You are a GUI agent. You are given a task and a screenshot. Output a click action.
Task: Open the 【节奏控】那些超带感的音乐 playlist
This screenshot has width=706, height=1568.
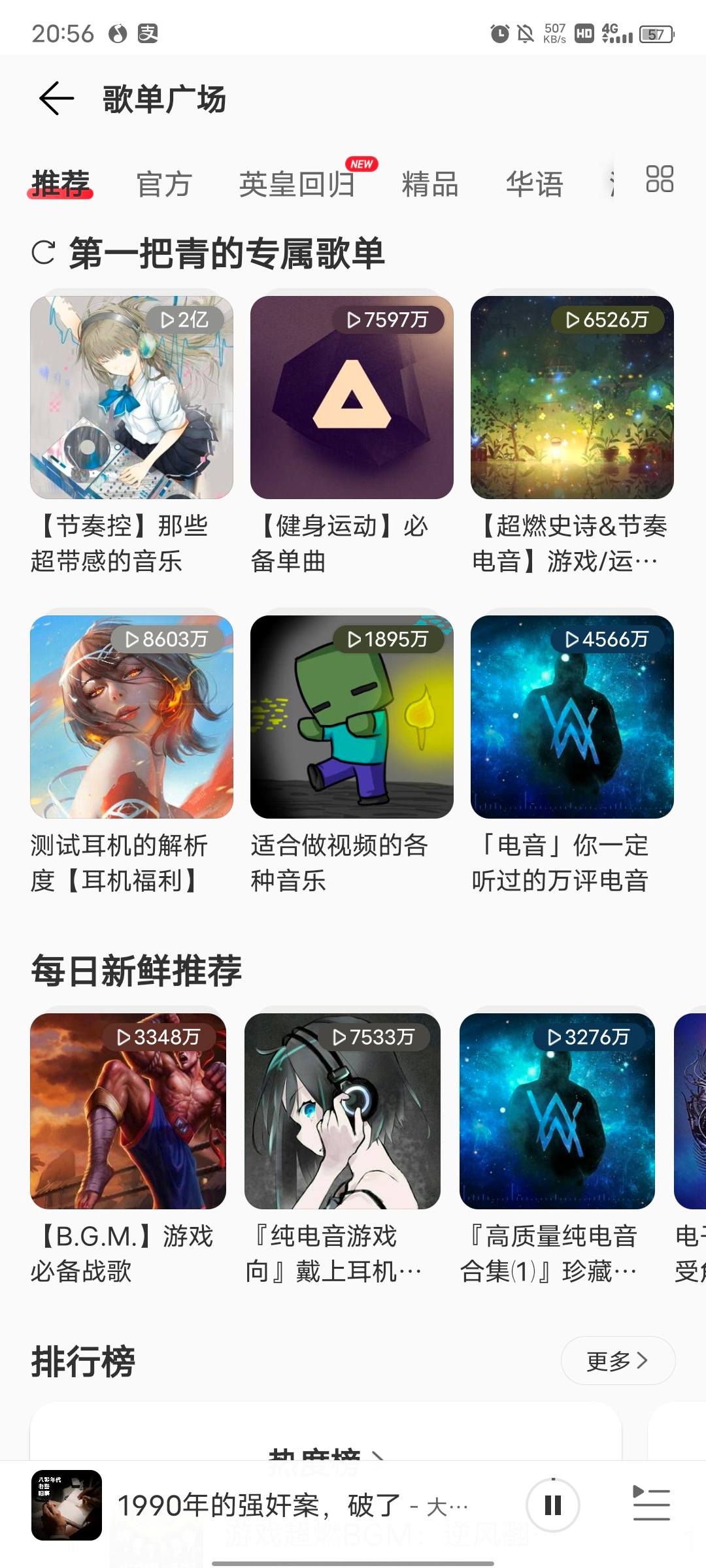(131, 397)
